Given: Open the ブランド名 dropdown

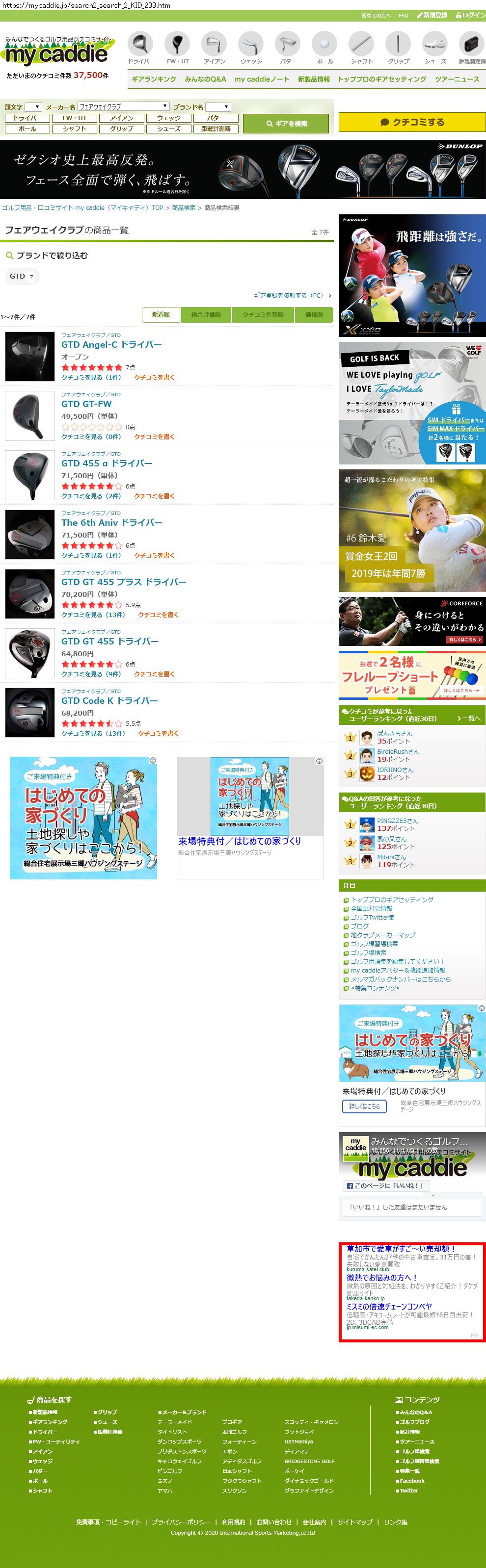Looking at the screenshot, I should (x=217, y=106).
